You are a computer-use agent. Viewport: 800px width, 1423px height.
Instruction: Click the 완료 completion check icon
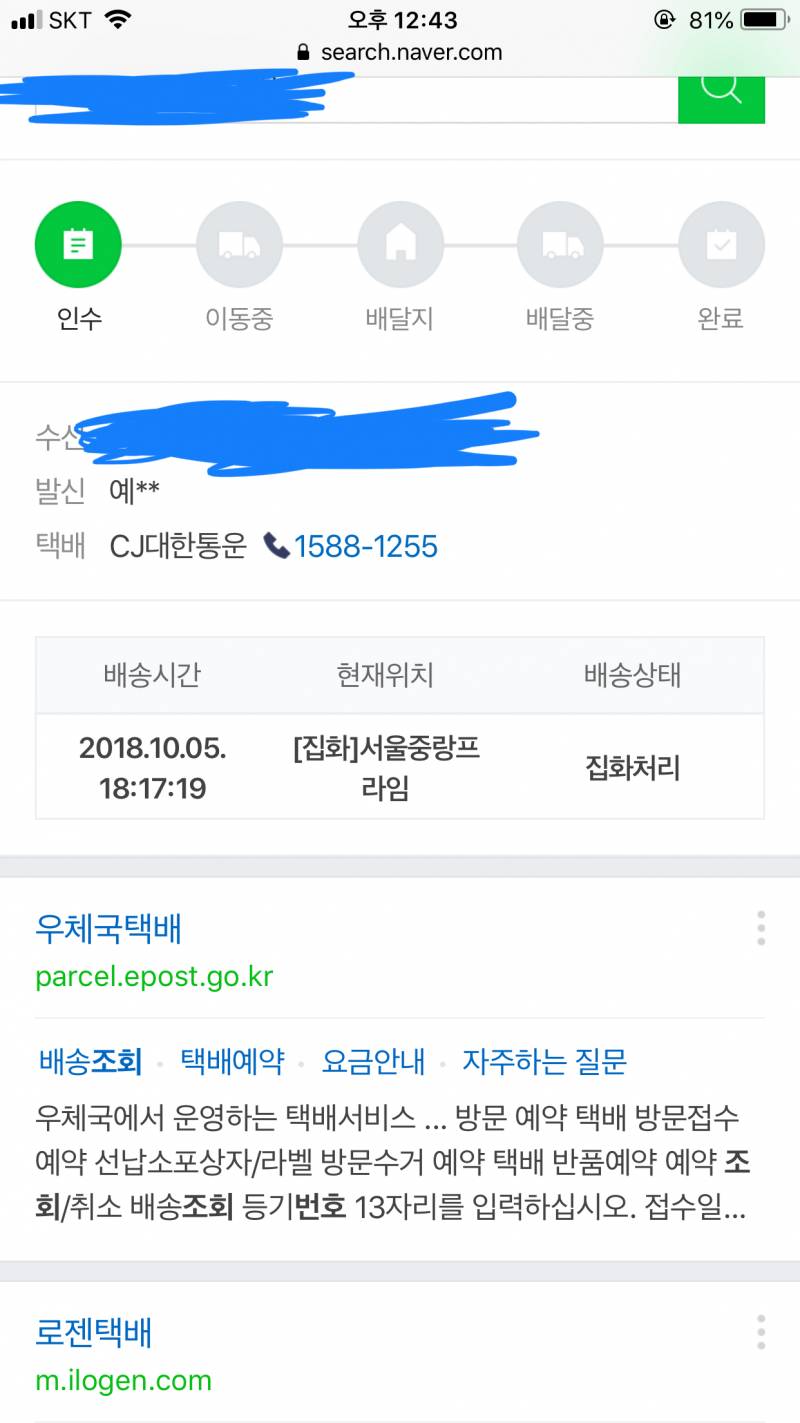coord(721,244)
